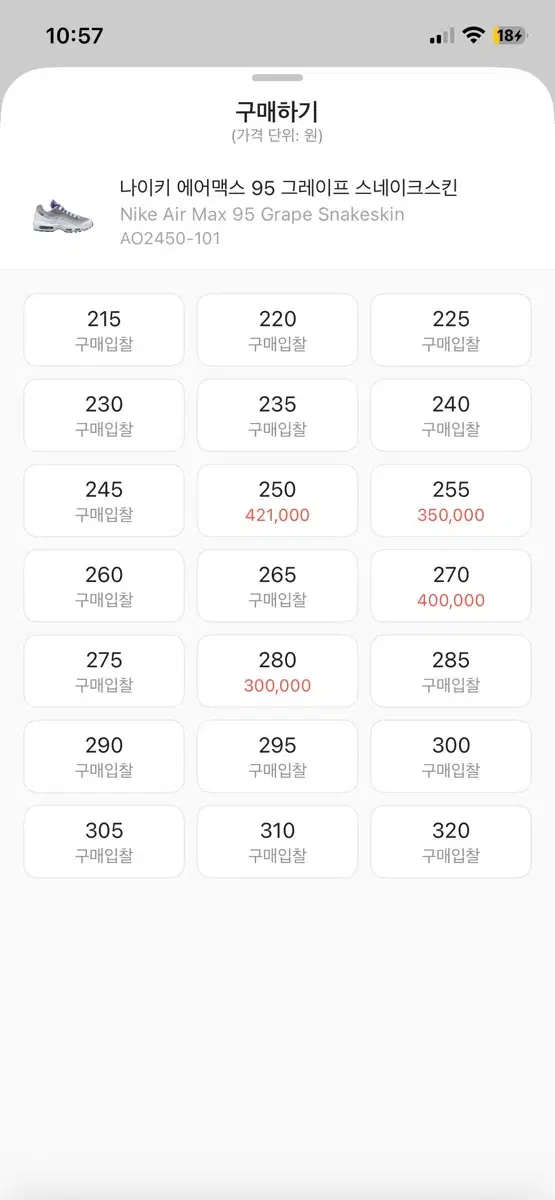
Task: Choose size 320 purchase bid
Action: point(451,842)
